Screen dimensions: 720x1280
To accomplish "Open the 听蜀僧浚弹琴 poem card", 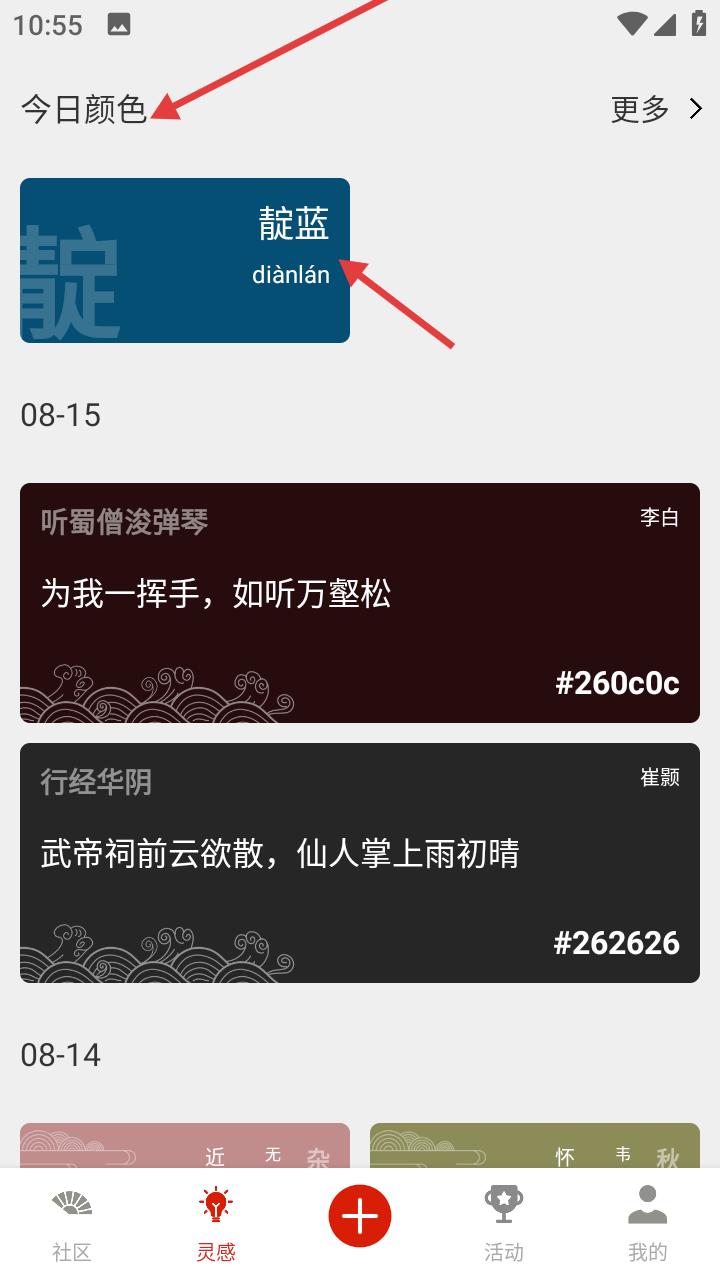I will (360, 603).
